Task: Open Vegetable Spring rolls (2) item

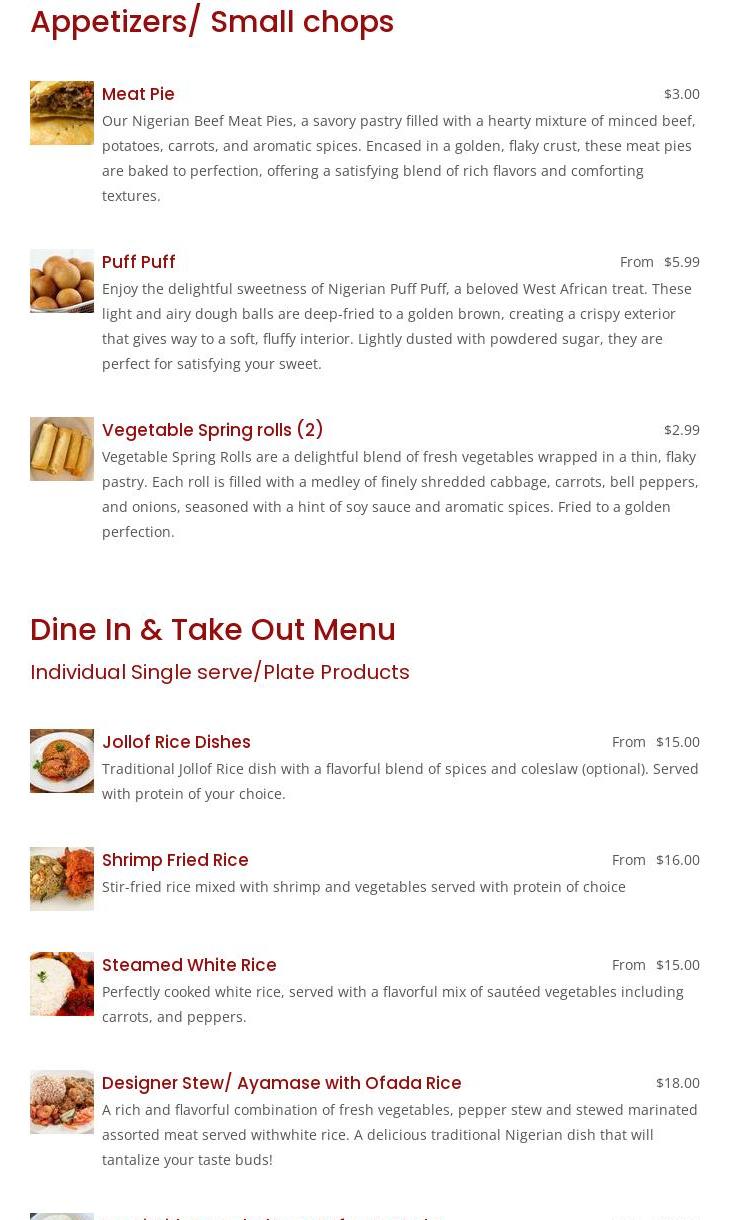Action: (x=212, y=430)
